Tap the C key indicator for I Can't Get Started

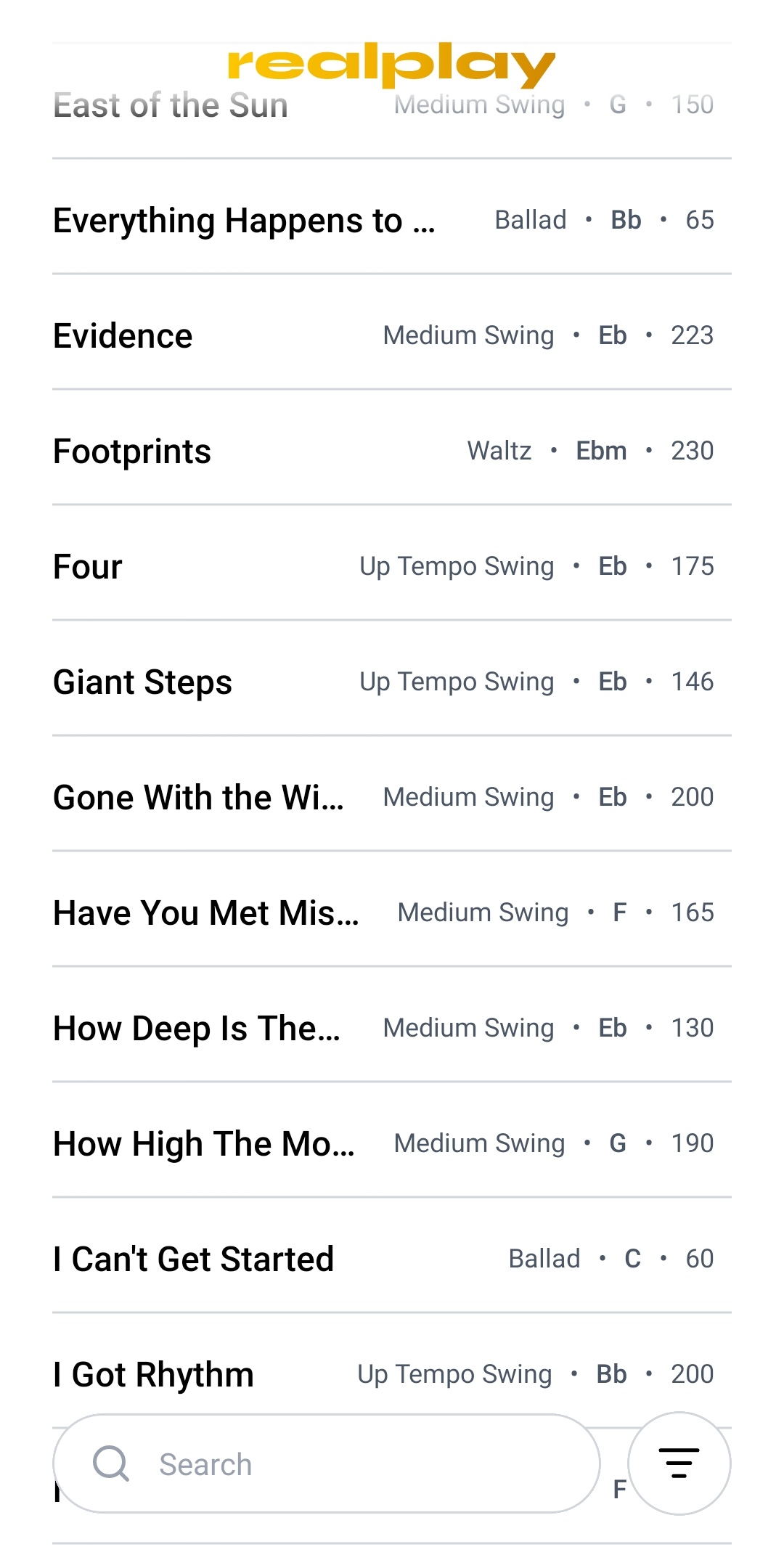pos(632,1258)
